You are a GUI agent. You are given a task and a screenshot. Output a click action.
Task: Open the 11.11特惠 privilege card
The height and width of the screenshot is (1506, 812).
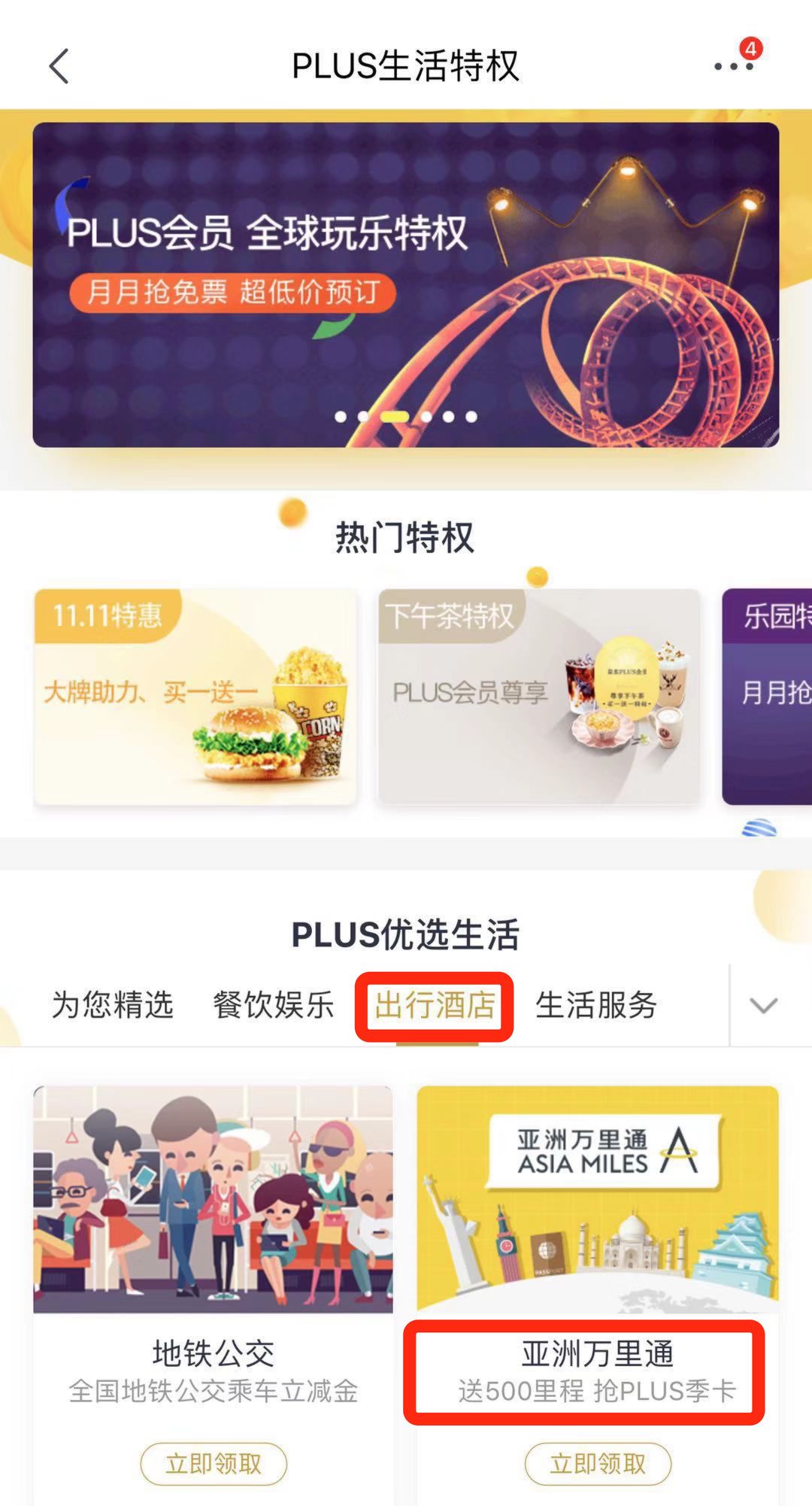coord(195,697)
